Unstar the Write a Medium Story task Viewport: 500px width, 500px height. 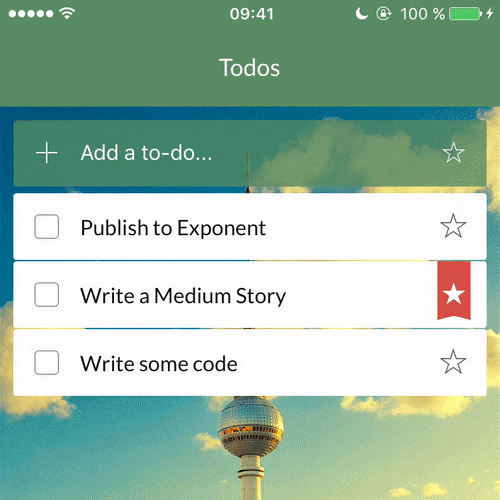(x=454, y=291)
